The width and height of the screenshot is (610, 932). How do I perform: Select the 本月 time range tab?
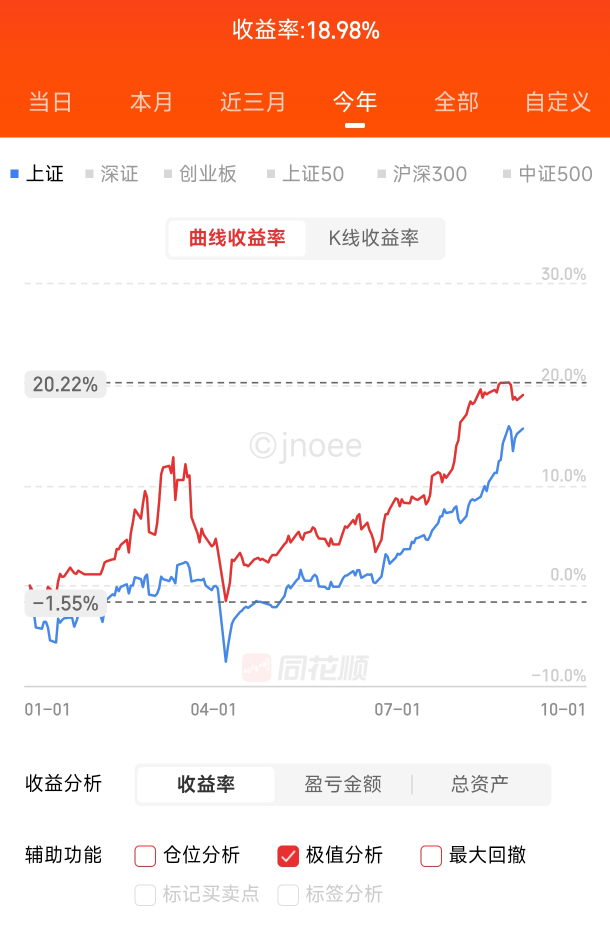click(x=152, y=102)
